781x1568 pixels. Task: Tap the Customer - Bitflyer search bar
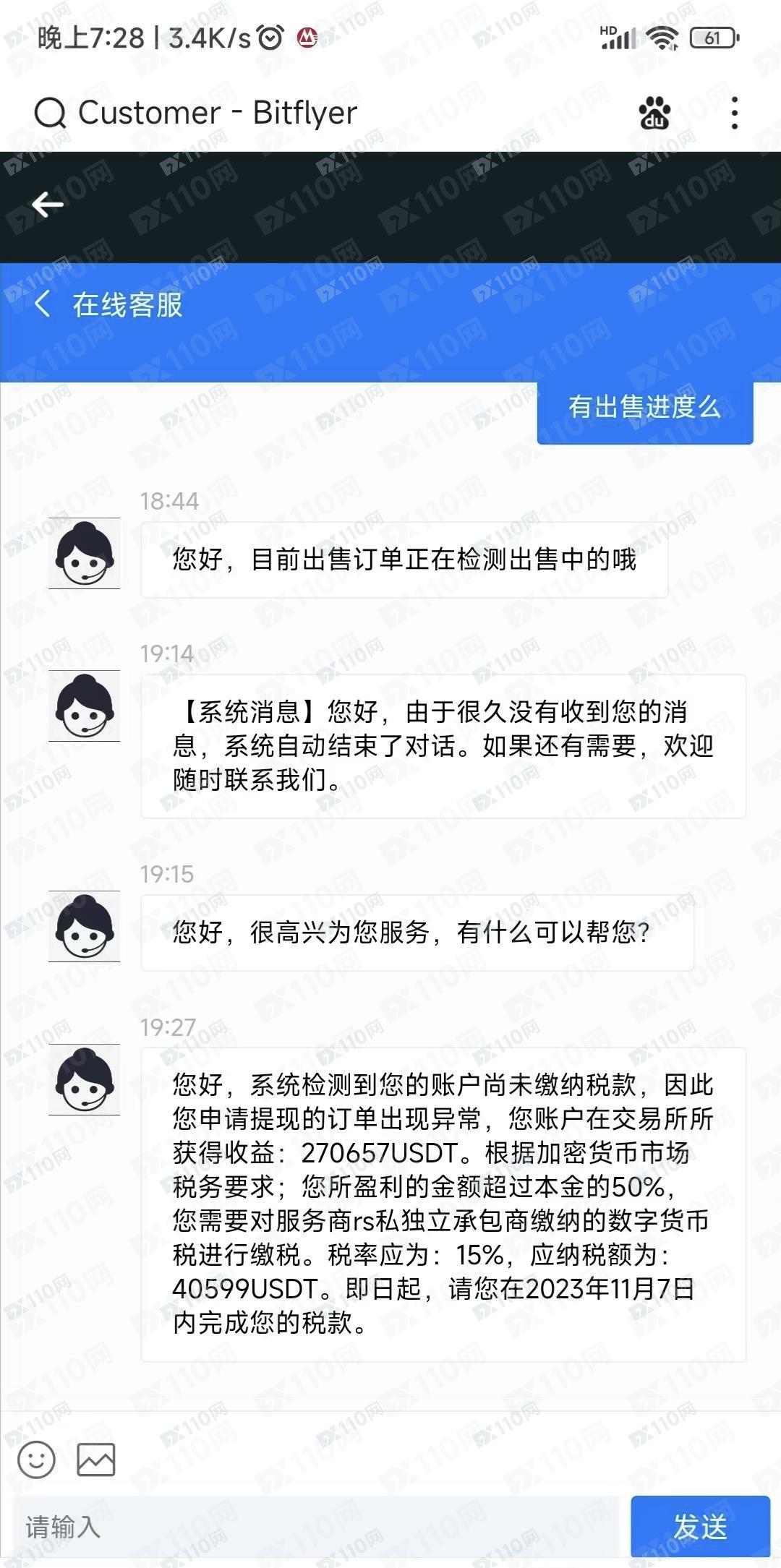(217, 113)
